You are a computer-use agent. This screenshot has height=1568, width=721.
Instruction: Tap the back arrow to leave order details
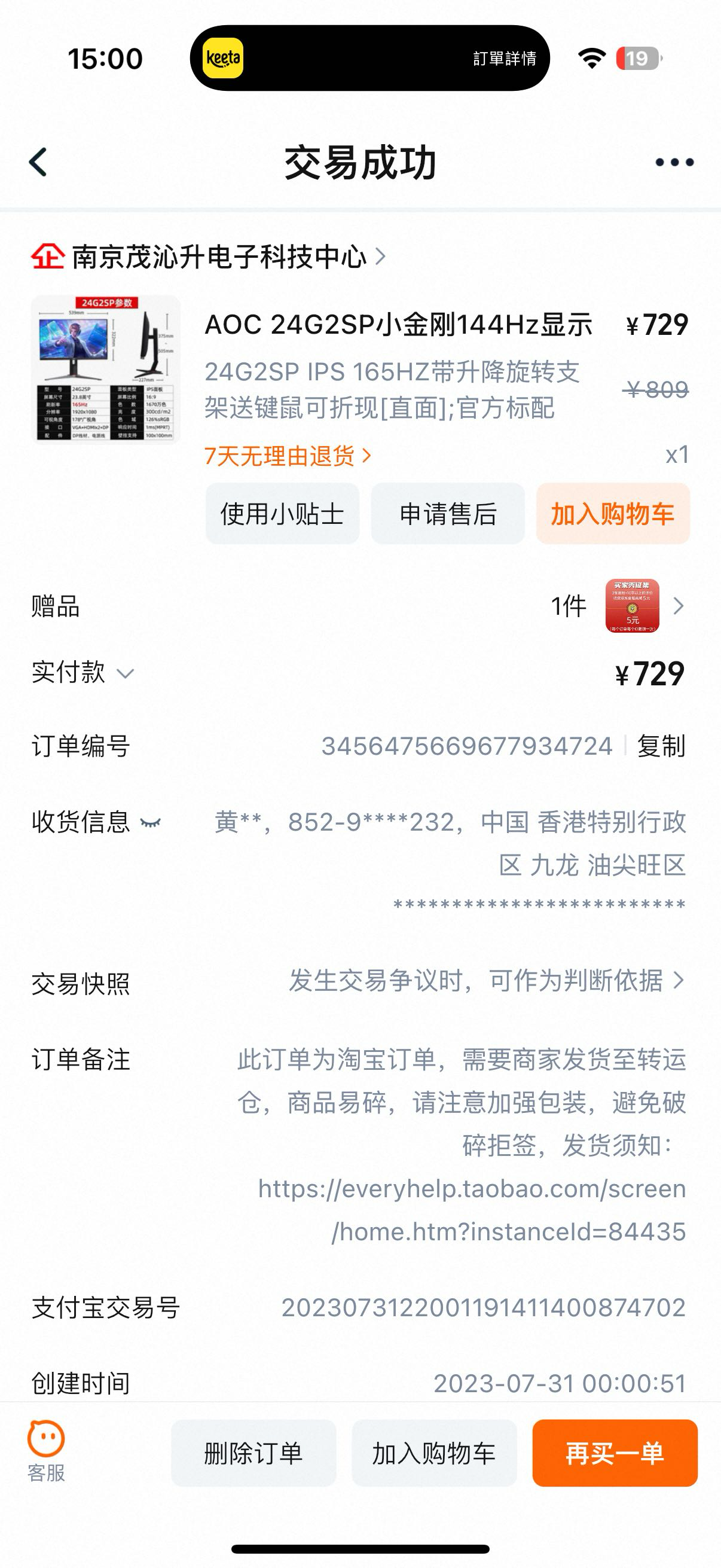click(38, 163)
